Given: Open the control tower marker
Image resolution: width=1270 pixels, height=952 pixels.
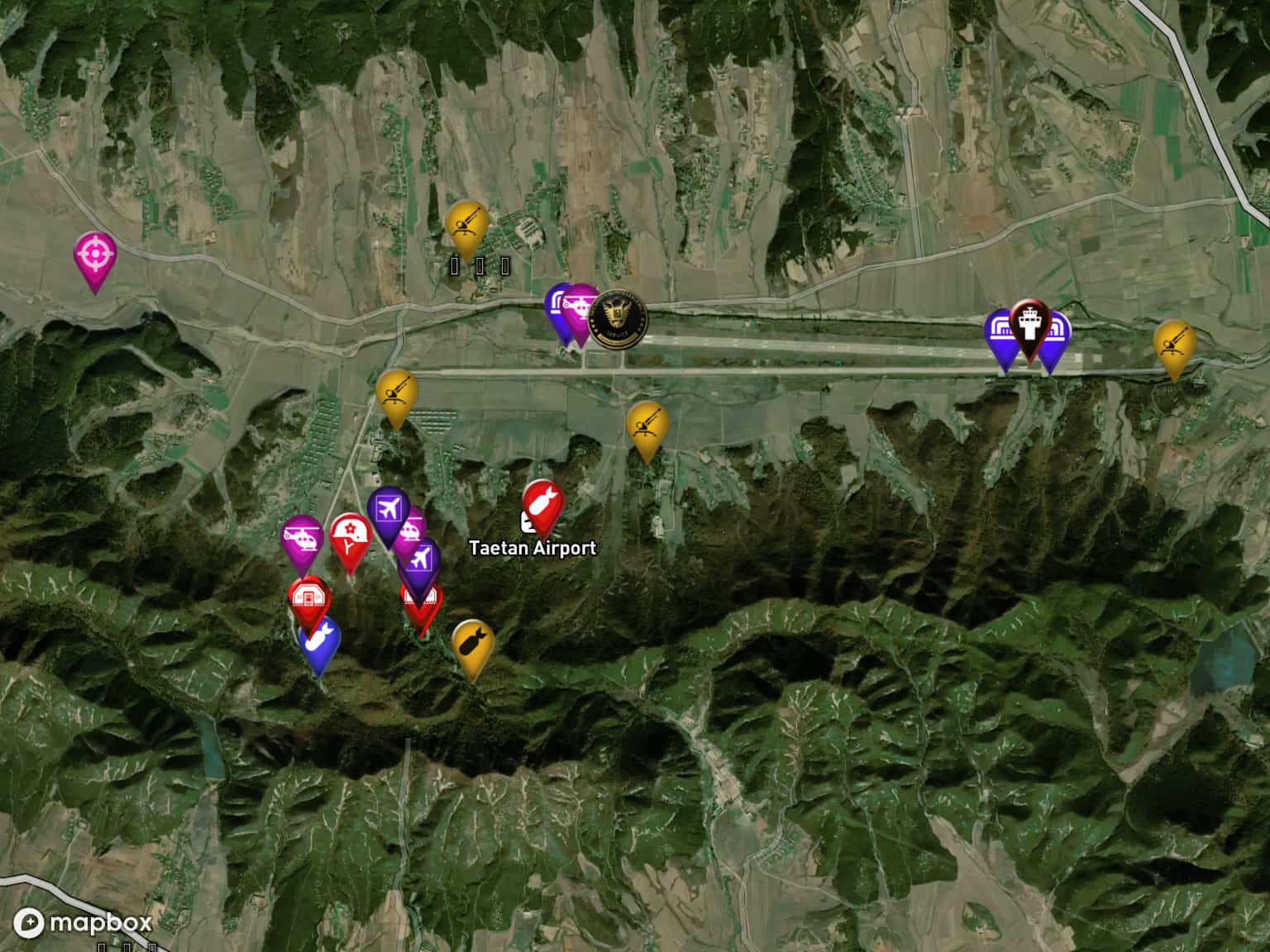Looking at the screenshot, I should point(1029,325).
